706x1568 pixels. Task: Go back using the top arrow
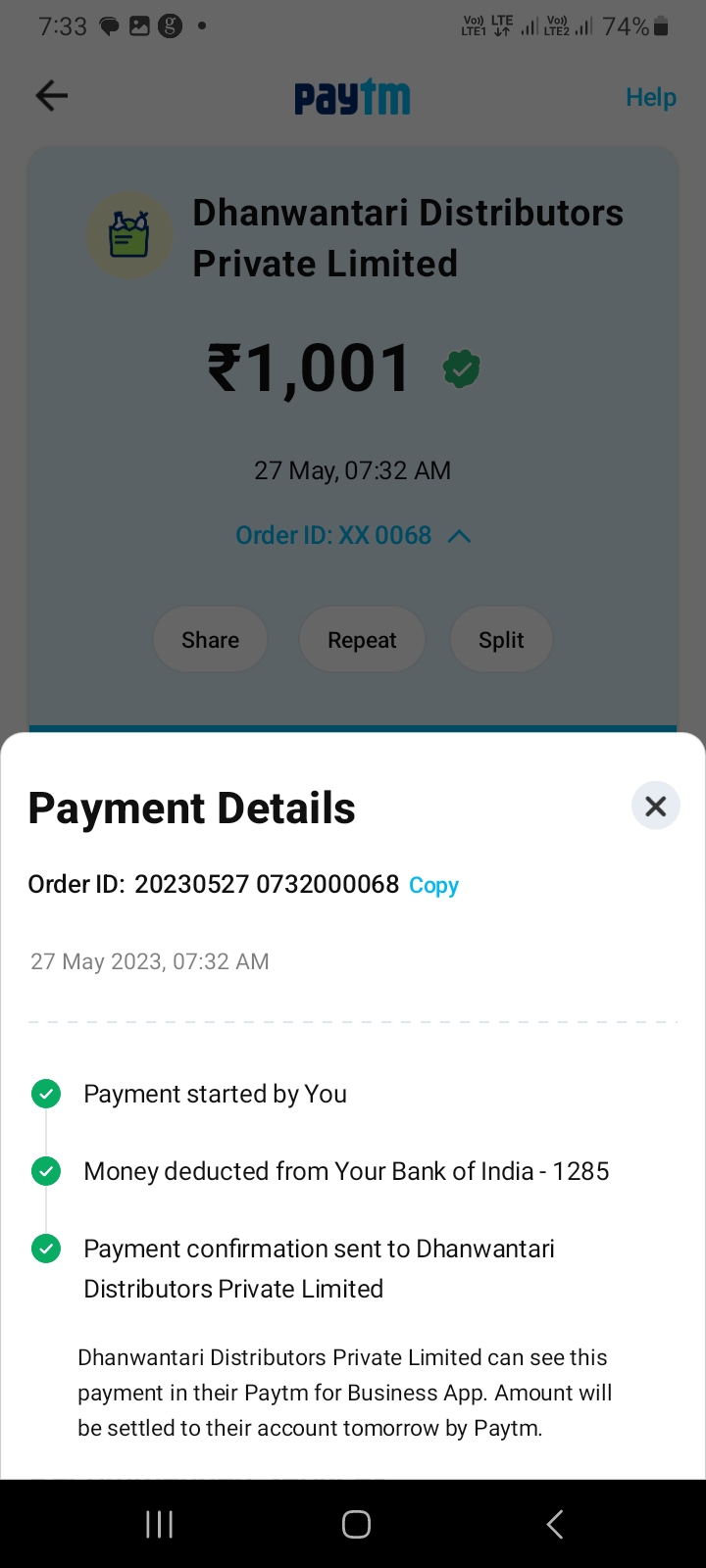click(52, 95)
